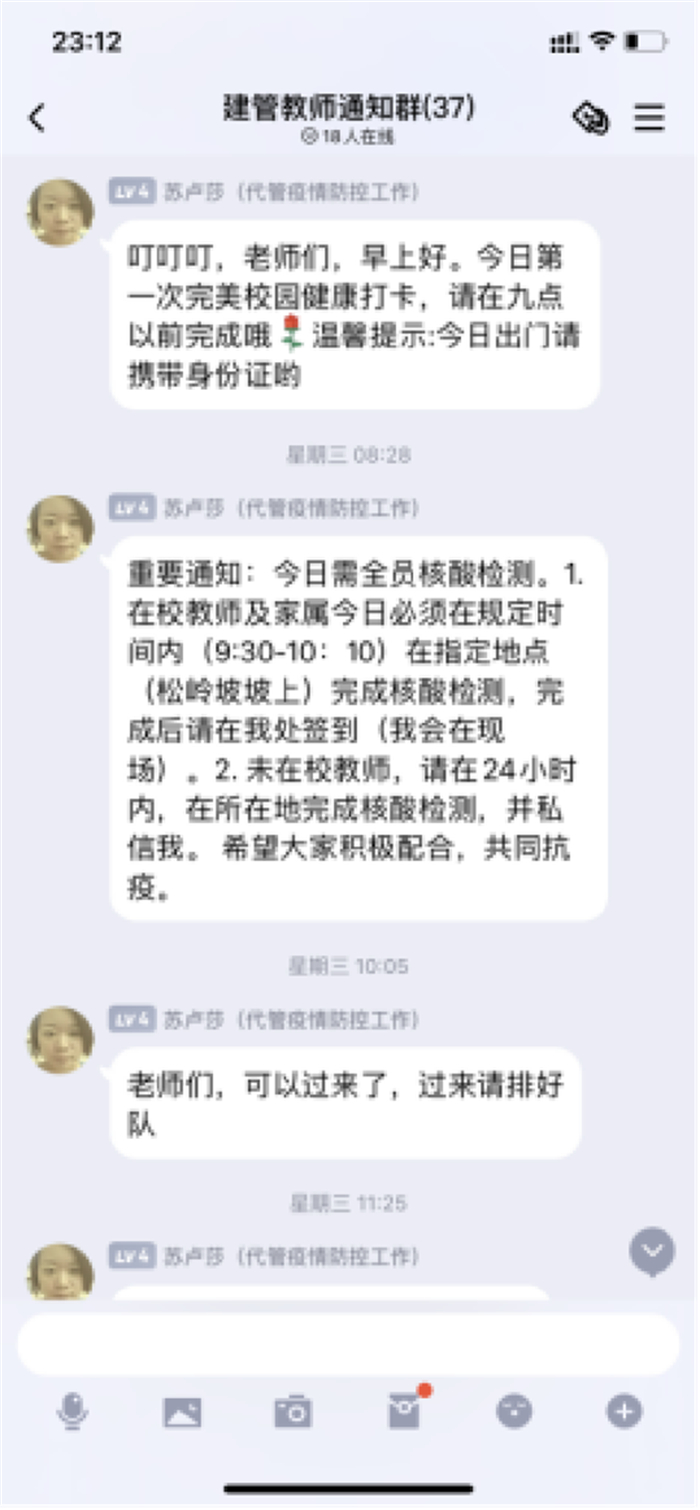
Task: Record a voice message with the microphone
Action: click(72, 1412)
